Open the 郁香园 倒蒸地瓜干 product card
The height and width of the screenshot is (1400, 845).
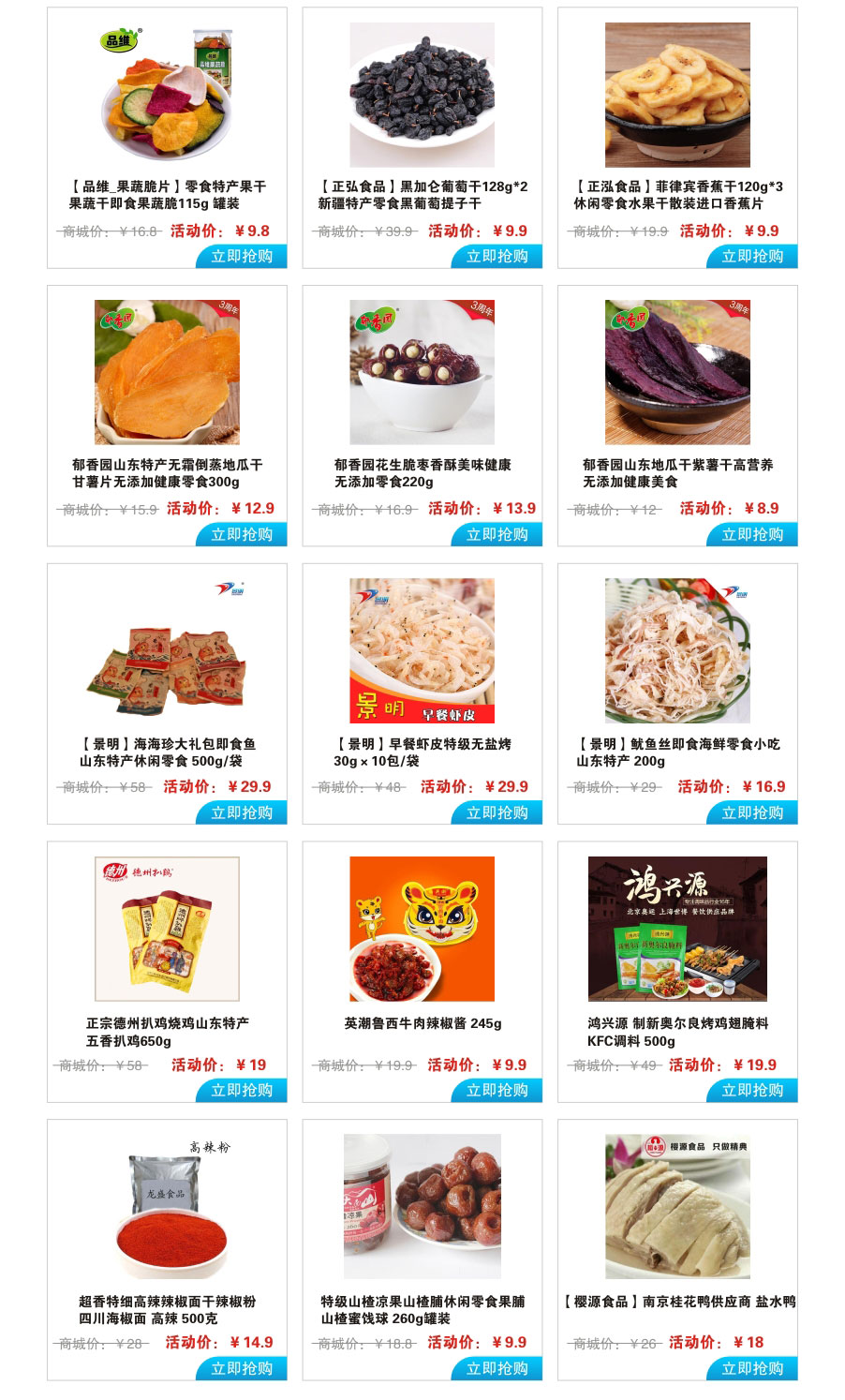pos(167,415)
